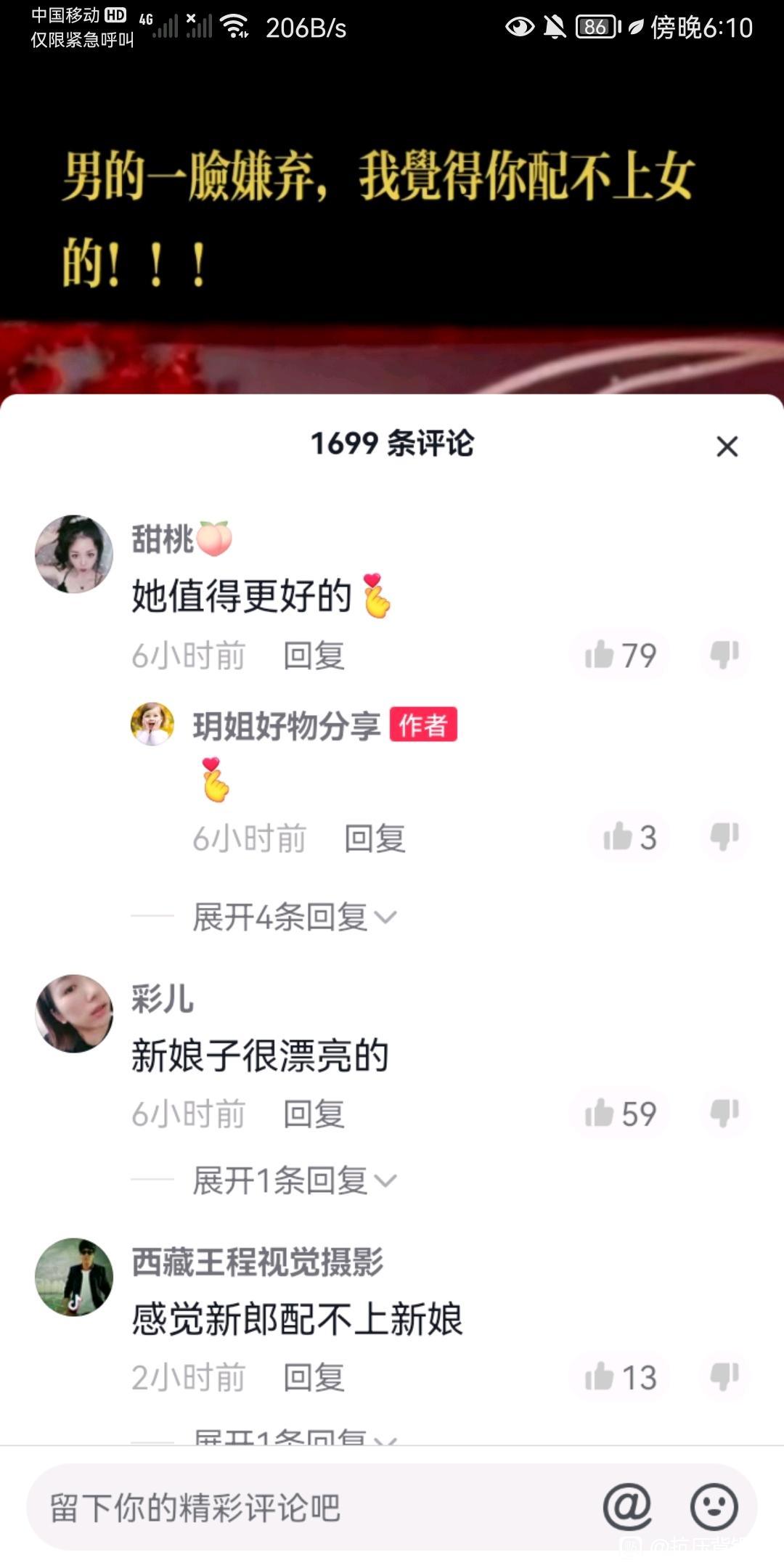784x1568 pixels.
Task: Reply to 西藏王程视觉摄影's comment
Action: point(314,1378)
